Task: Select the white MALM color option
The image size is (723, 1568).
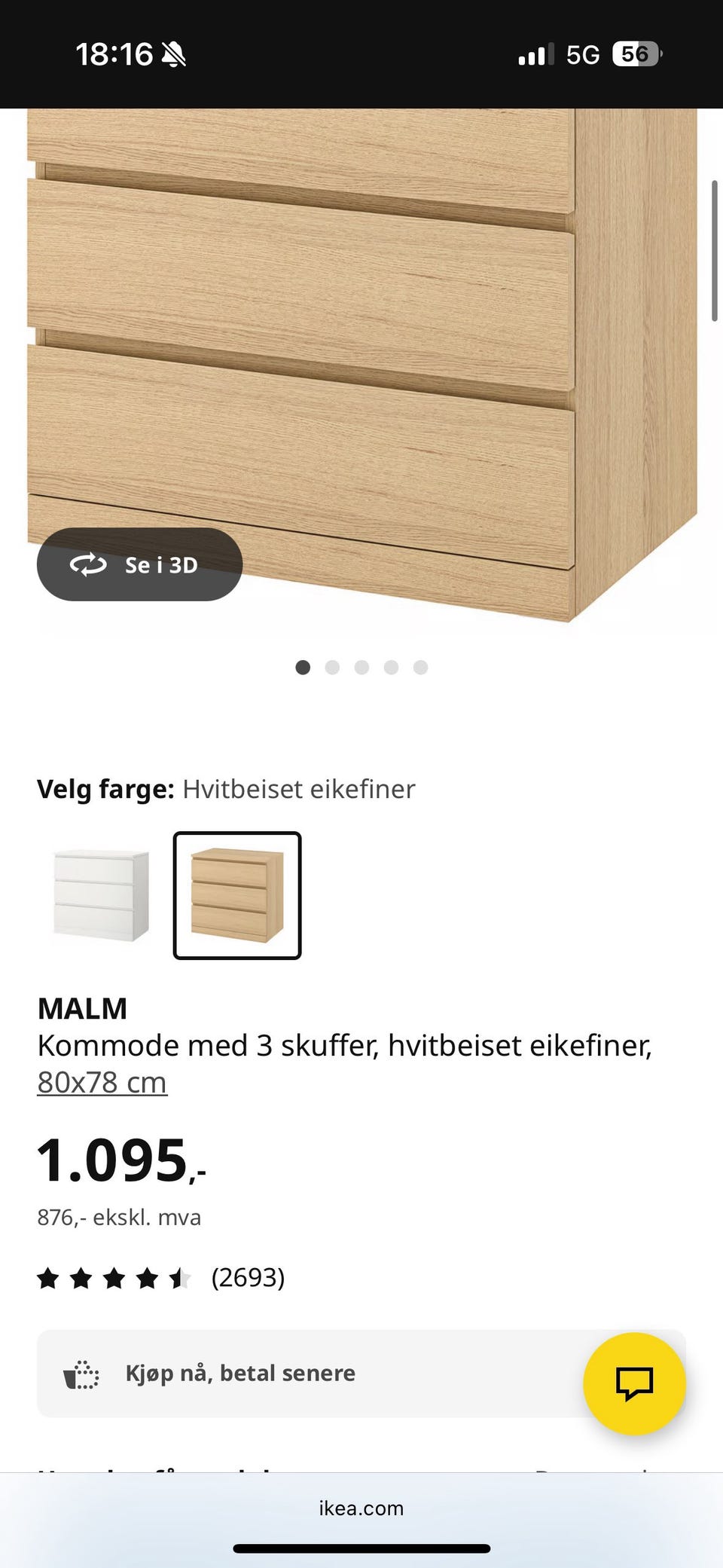Action: [99, 894]
